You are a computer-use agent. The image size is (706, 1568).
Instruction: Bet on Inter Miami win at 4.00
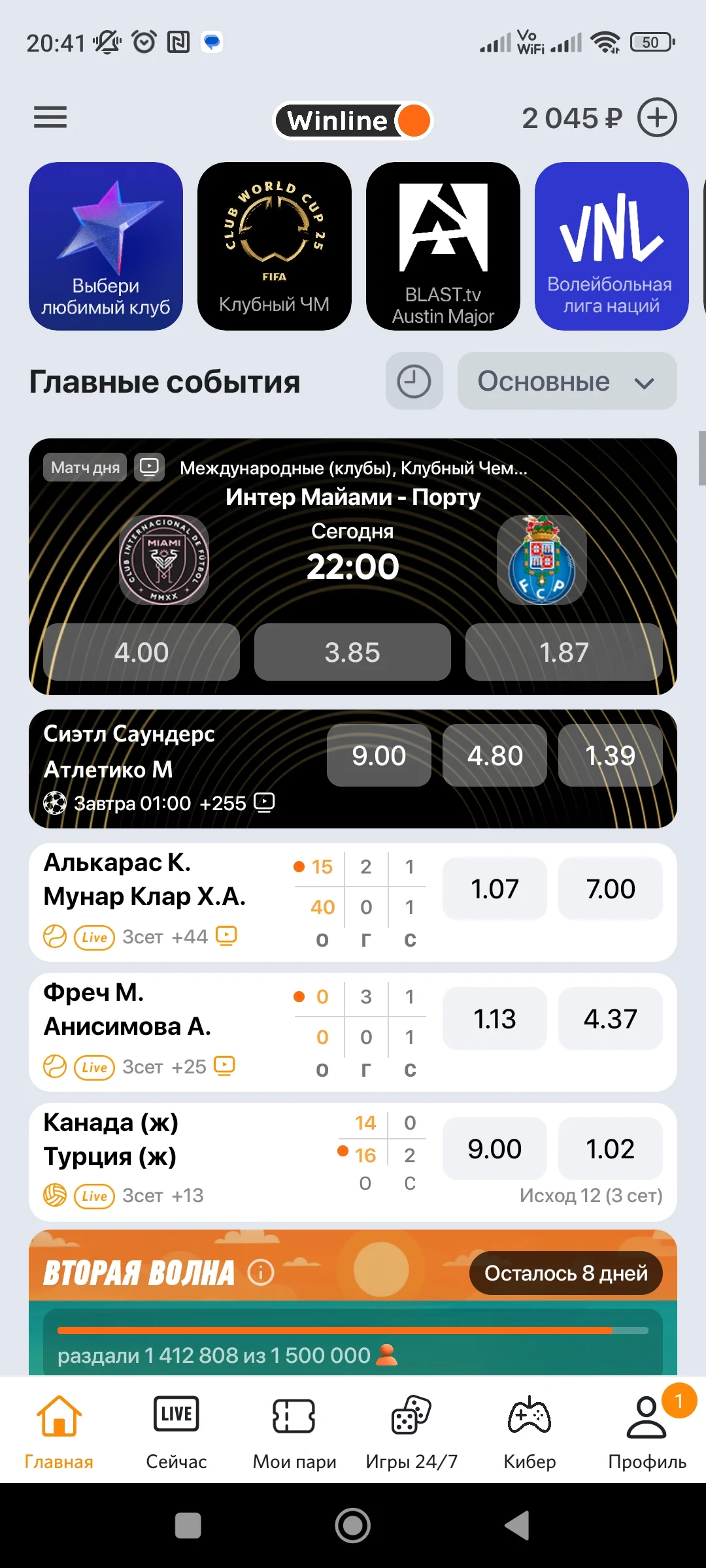[x=141, y=652]
